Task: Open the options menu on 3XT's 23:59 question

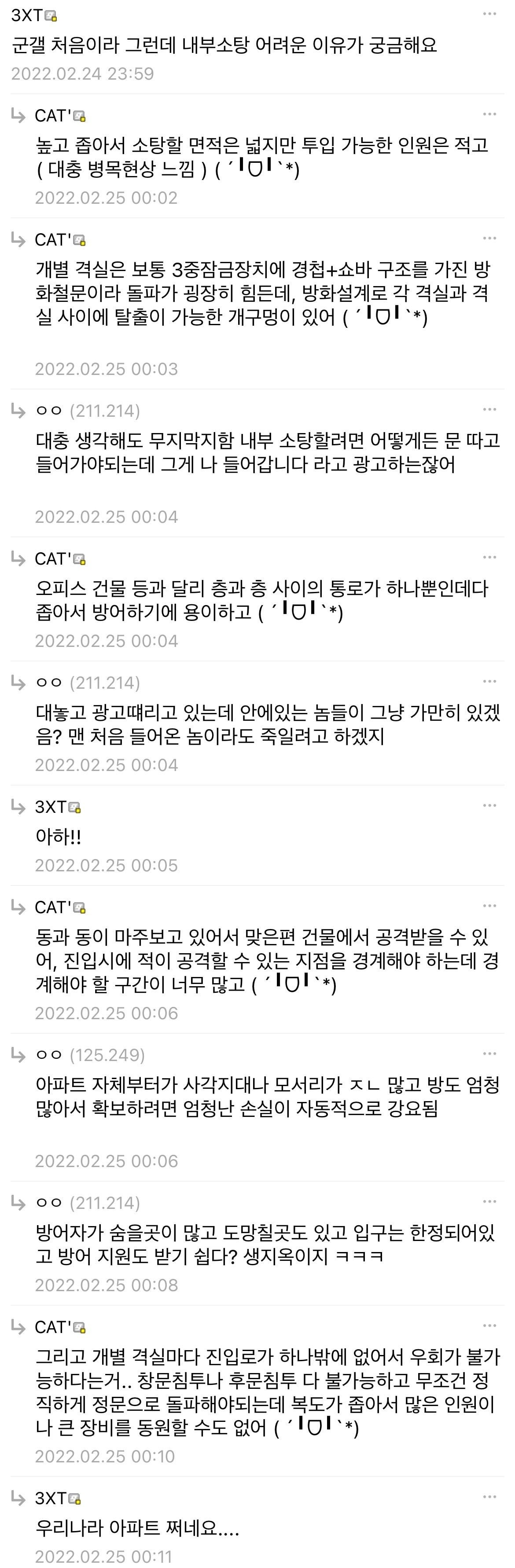Action: coord(489,14)
